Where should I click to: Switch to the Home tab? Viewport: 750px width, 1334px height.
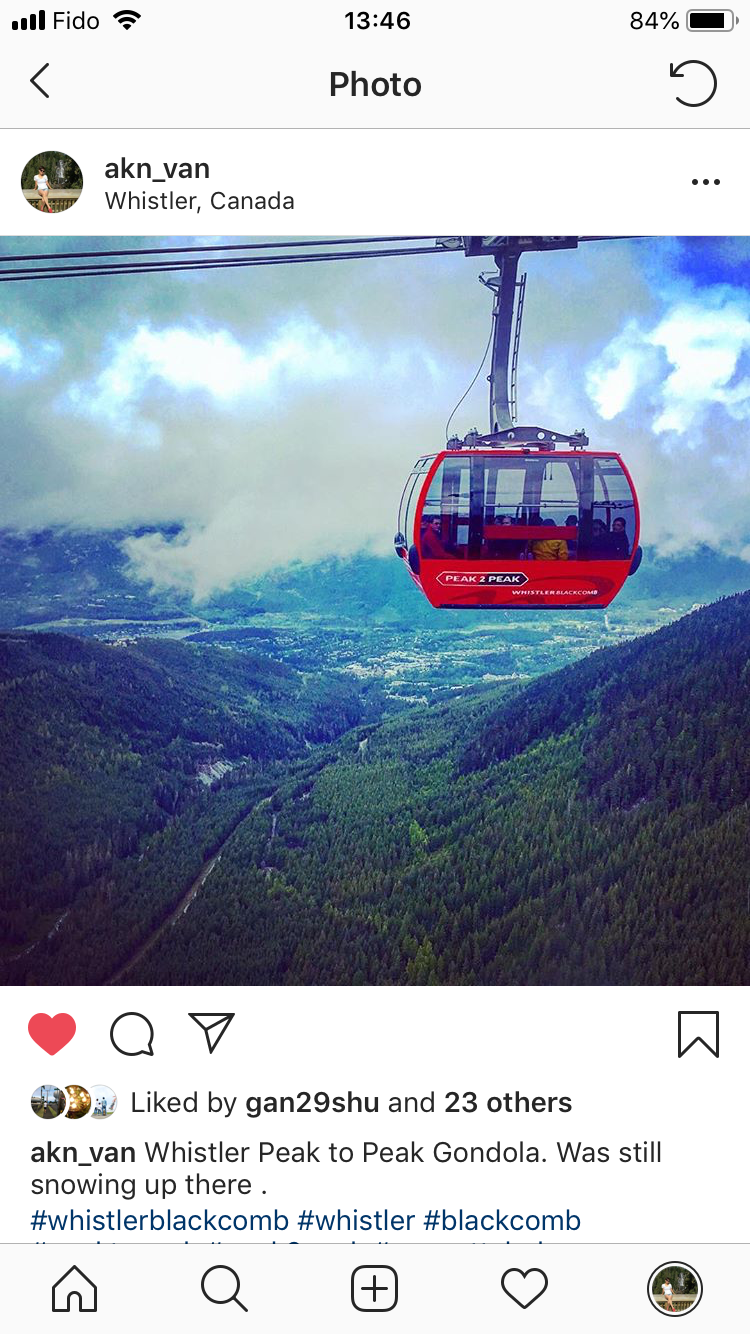75,1289
